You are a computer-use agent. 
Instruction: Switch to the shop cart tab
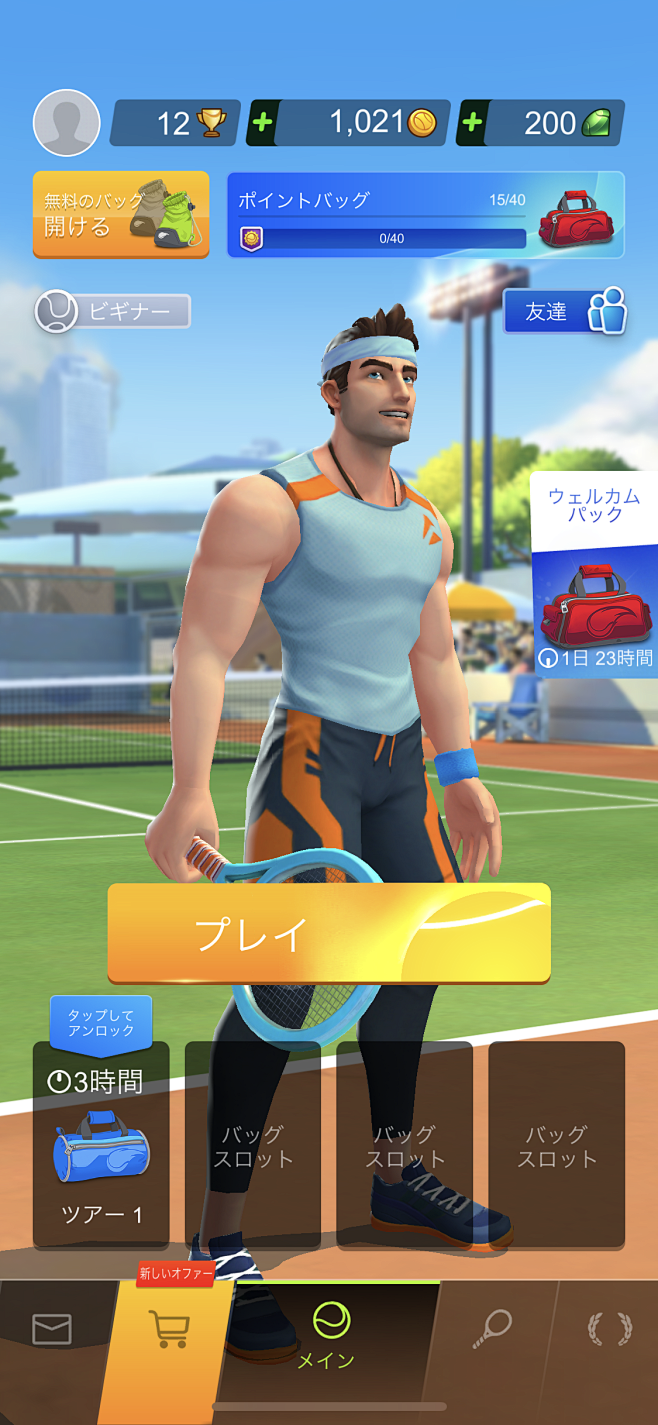[169, 1330]
